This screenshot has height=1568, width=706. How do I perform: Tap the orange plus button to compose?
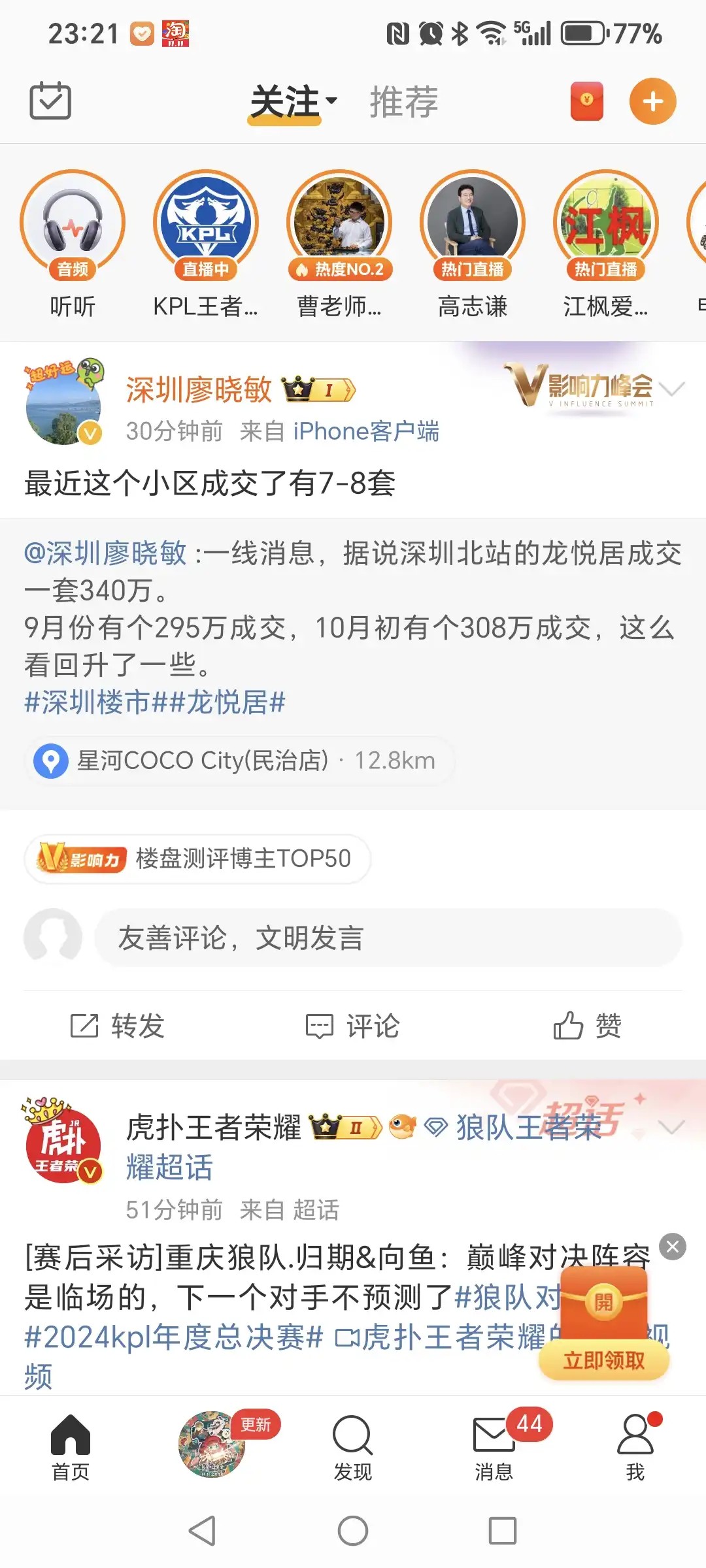point(652,101)
